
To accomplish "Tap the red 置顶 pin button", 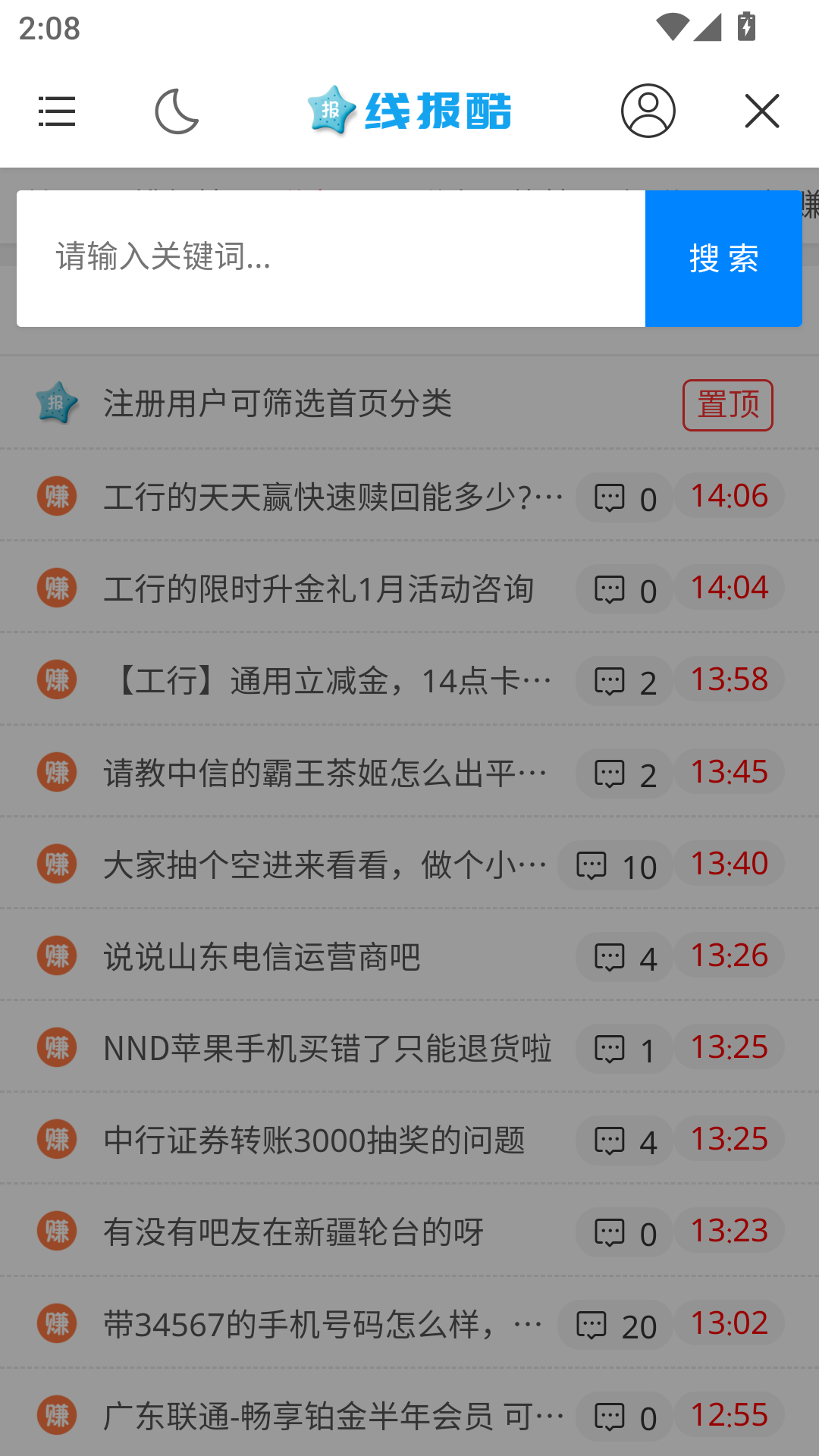I will [x=727, y=404].
